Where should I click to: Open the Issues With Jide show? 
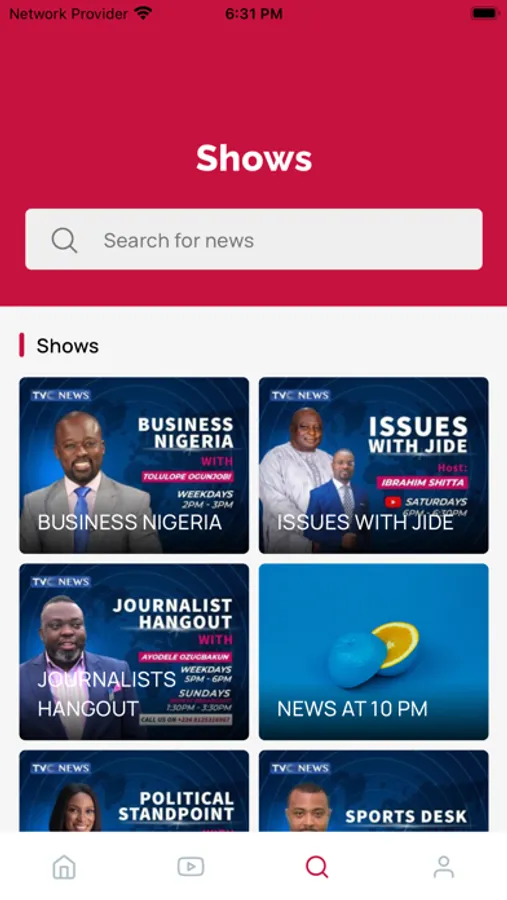pyautogui.click(x=374, y=465)
